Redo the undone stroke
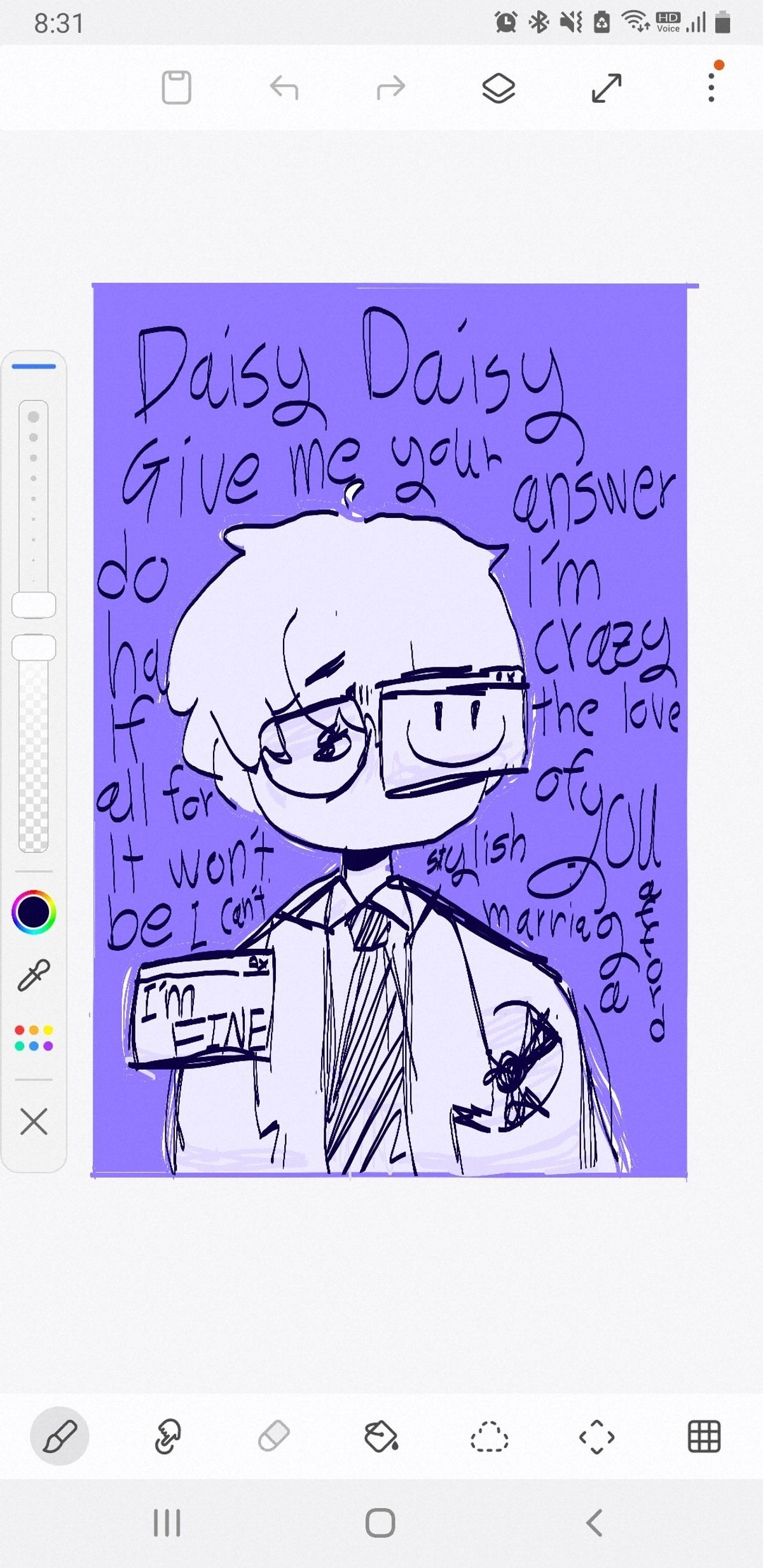763x1568 pixels. coord(390,87)
